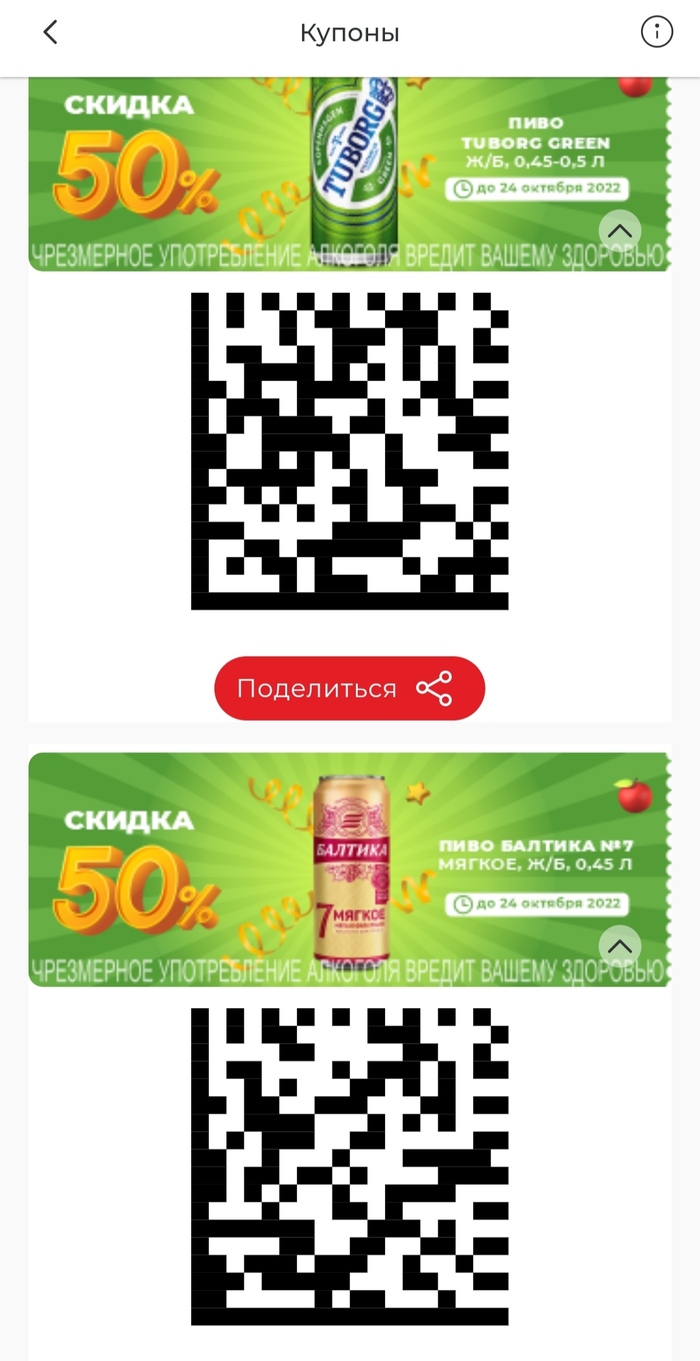This screenshot has width=700, height=1361.
Task: Collapse the Балтика №7 coupon
Action: [x=619, y=945]
